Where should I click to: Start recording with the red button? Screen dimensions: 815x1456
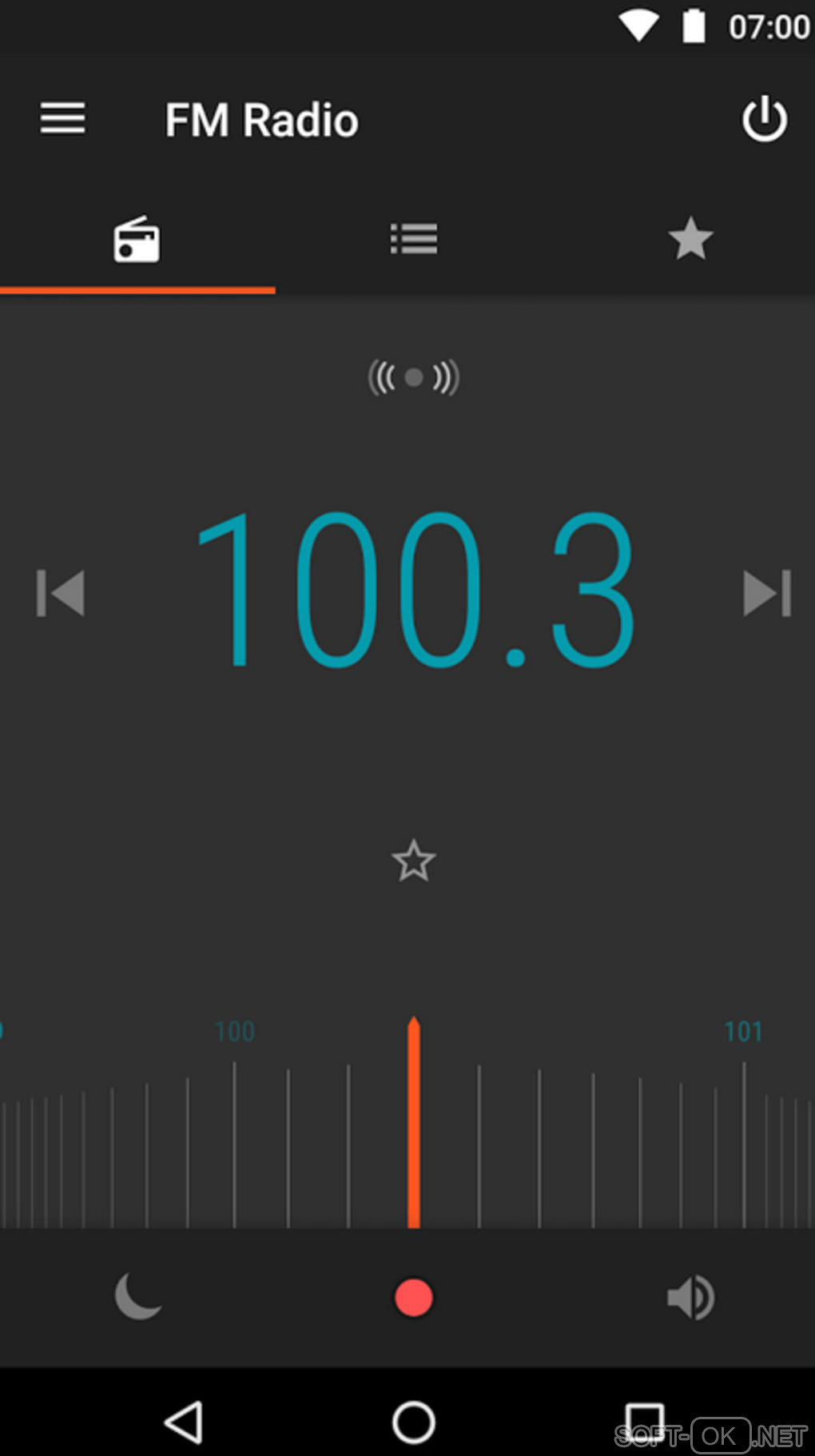click(x=413, y=1297)
